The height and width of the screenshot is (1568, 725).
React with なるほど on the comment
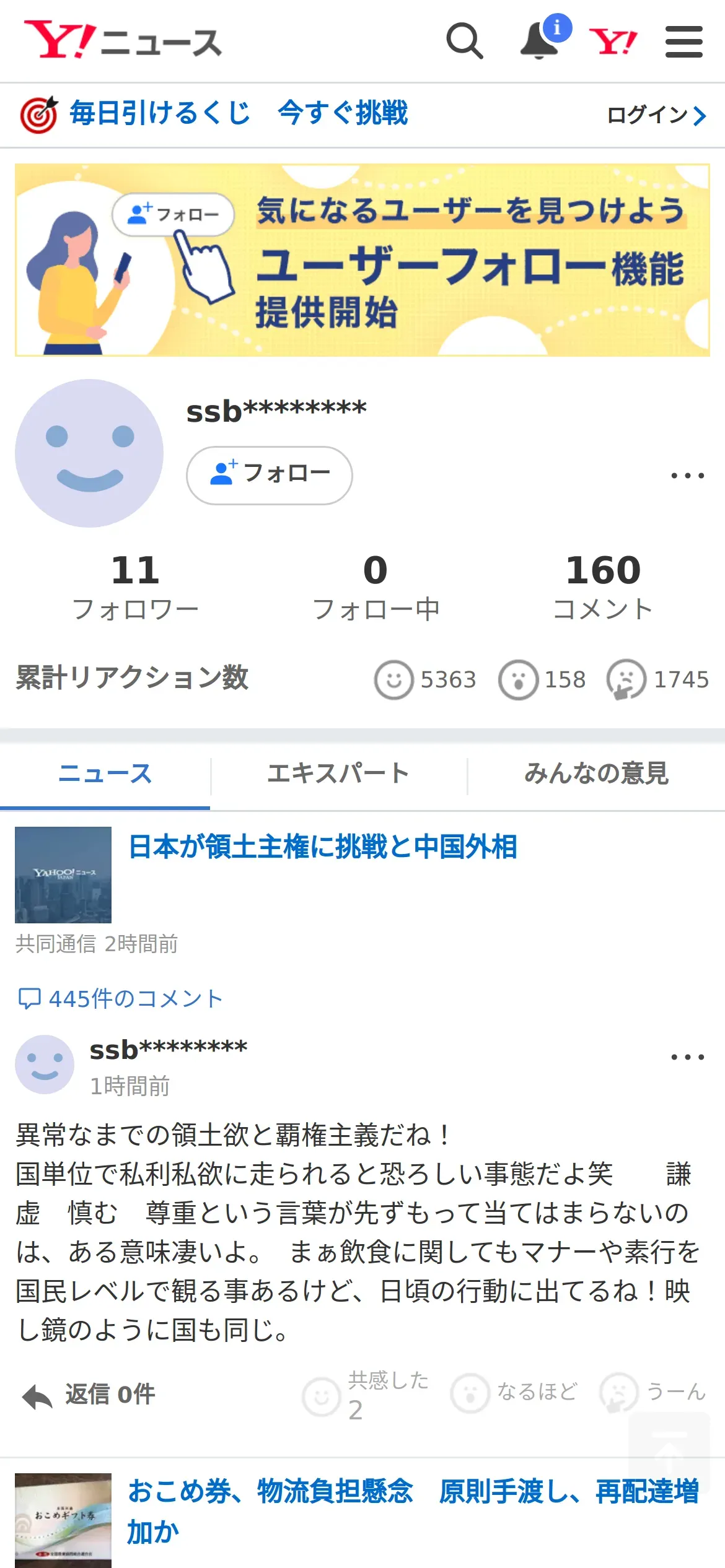coord(514,1393)
